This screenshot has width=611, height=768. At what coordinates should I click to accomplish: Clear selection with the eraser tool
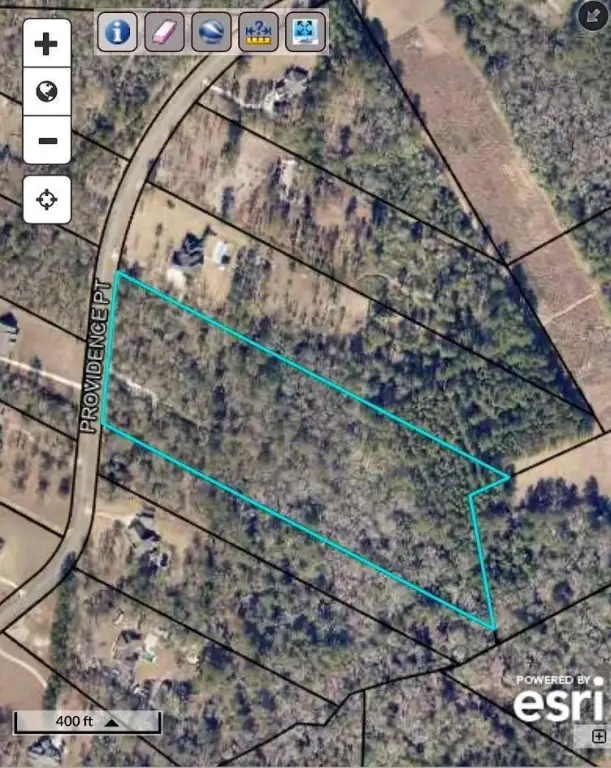tap(164, 32)
